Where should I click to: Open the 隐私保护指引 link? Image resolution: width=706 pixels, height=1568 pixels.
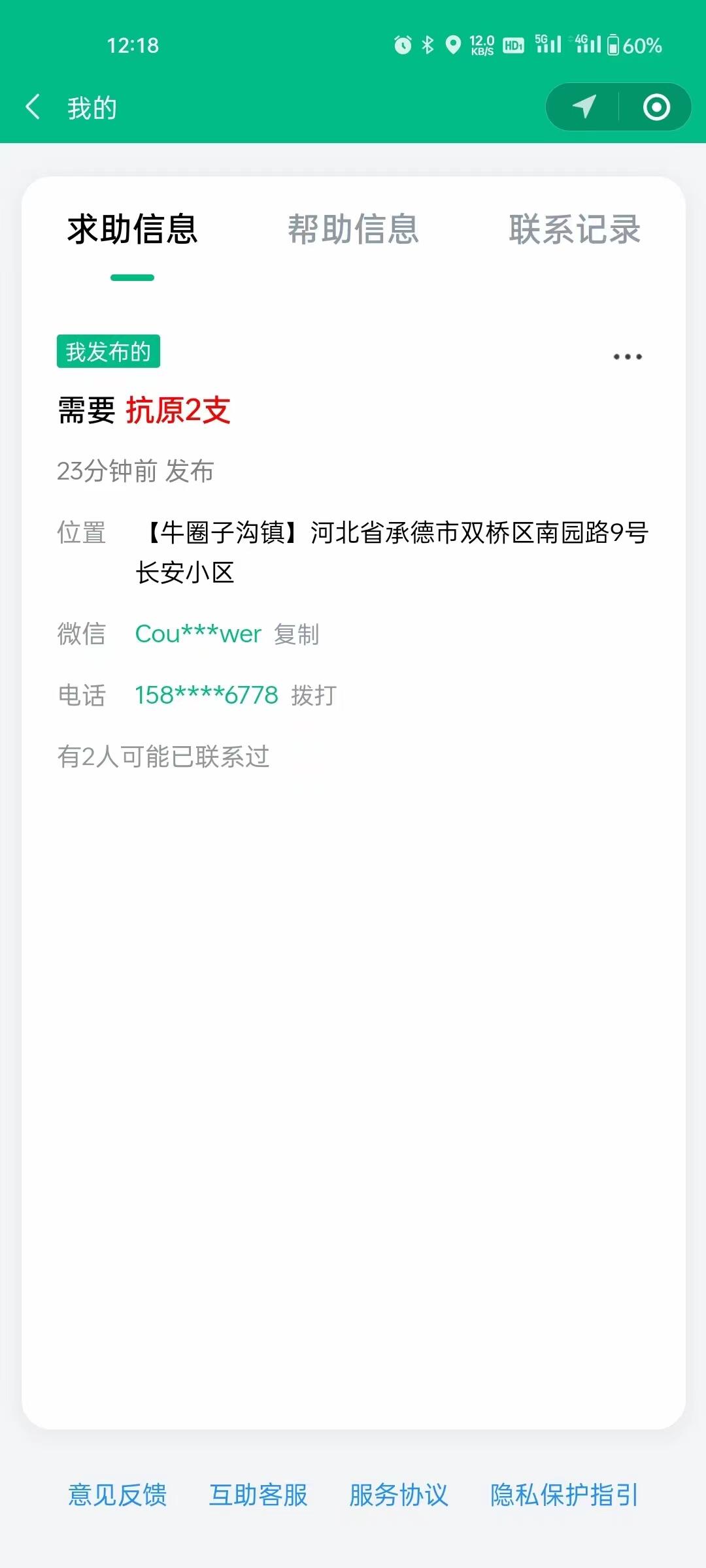[x=564, y=1495]
